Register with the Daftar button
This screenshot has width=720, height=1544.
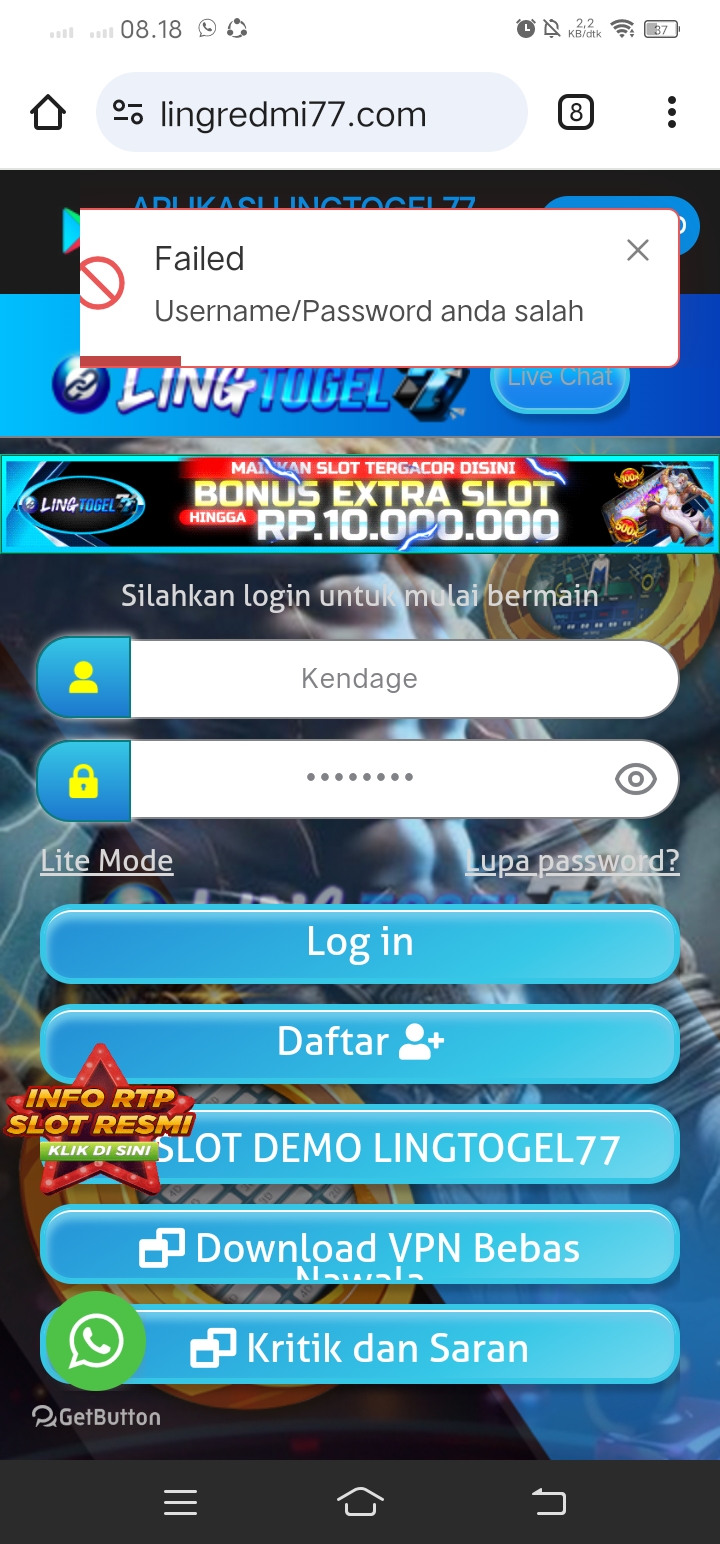pos(360,1042)
